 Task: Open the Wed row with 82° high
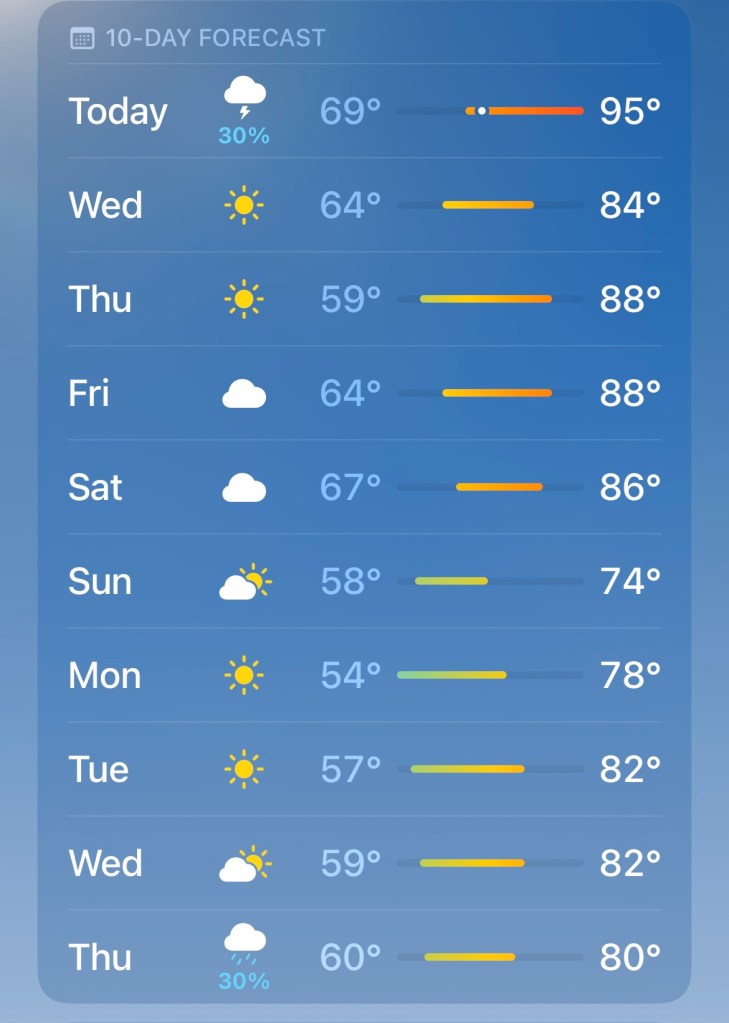(364, 863)
